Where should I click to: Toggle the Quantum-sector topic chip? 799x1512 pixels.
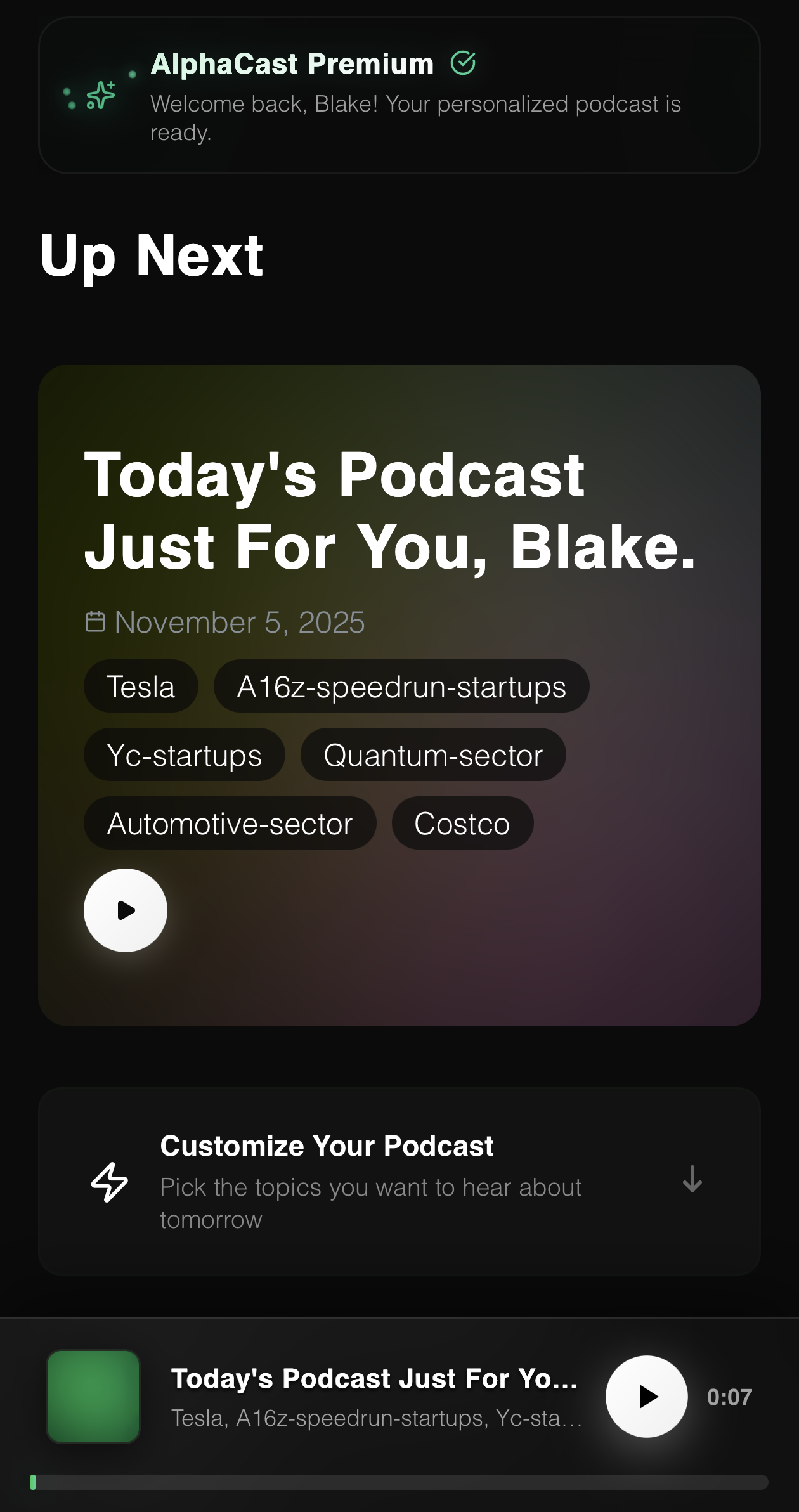coord(433,755)
